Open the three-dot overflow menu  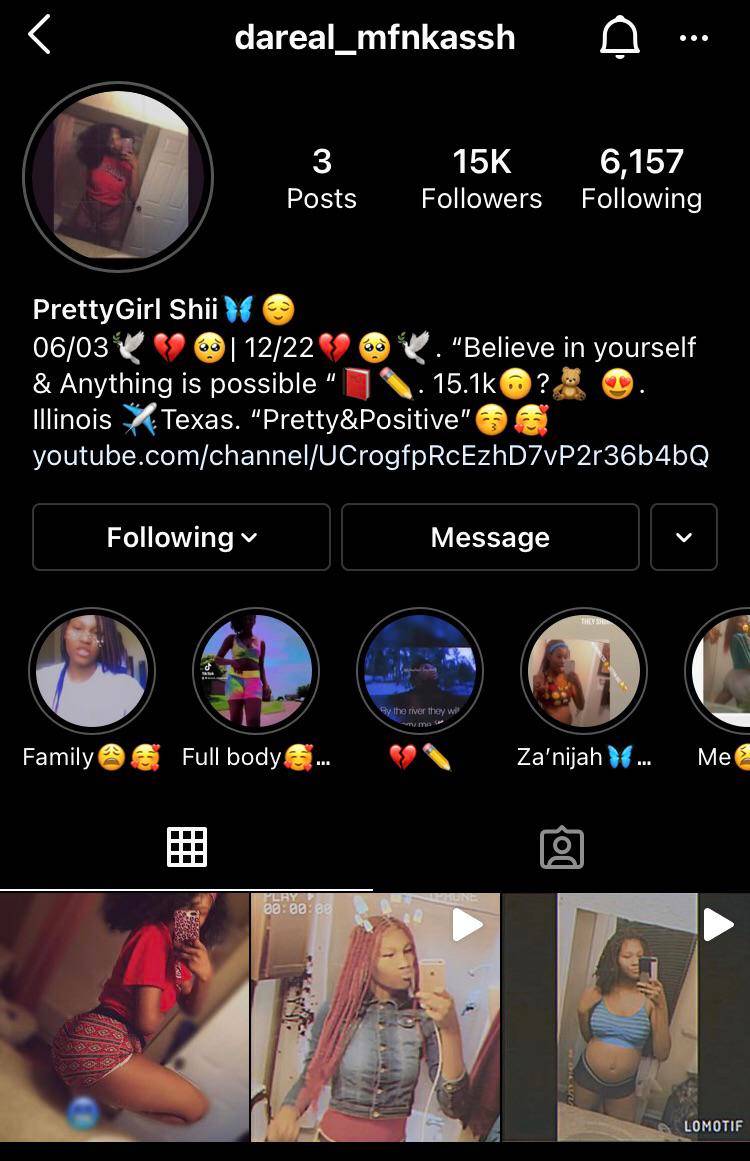coord(693,38)
